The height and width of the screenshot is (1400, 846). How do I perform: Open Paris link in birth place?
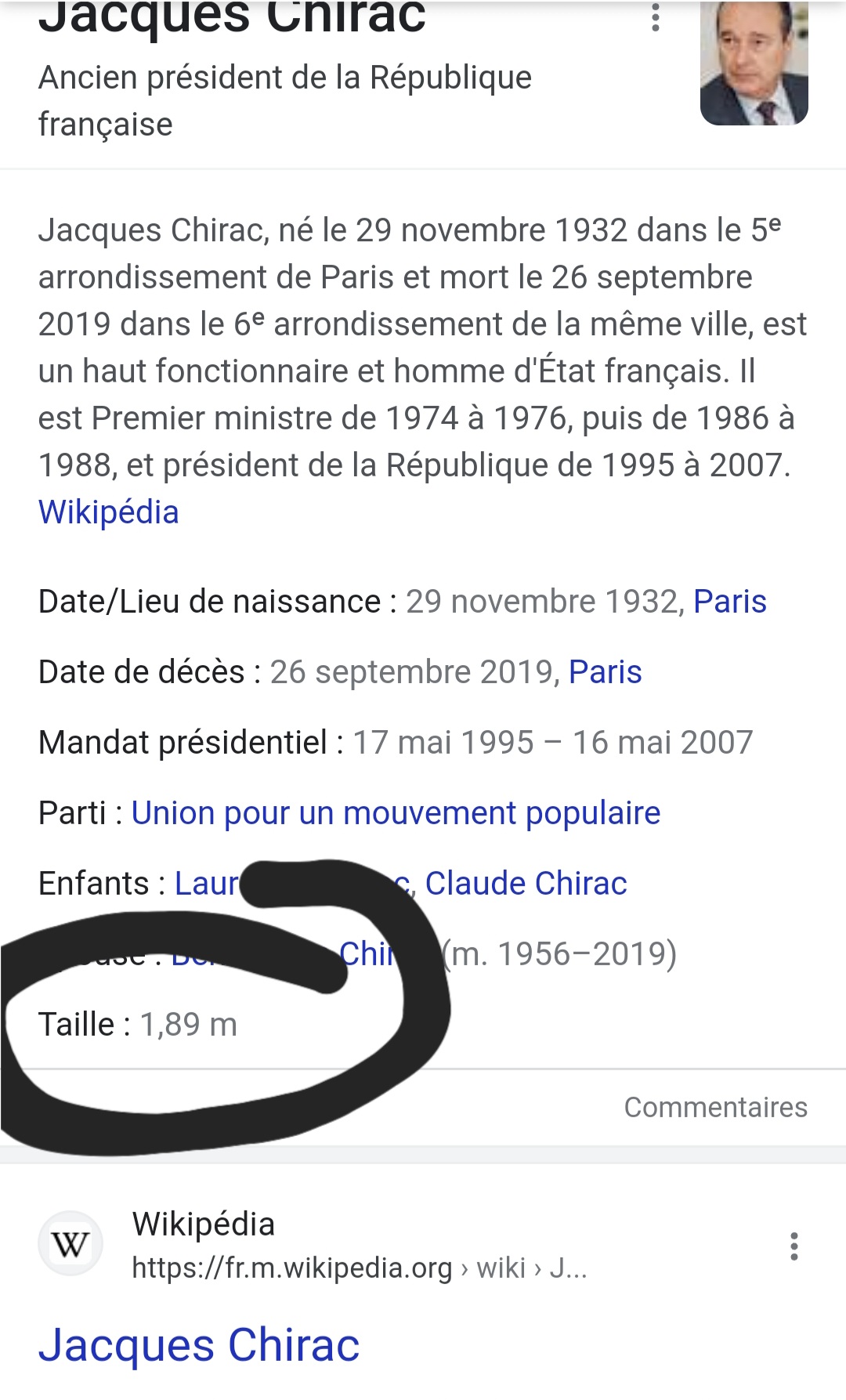pyautogui.click(x=729, y=602)
